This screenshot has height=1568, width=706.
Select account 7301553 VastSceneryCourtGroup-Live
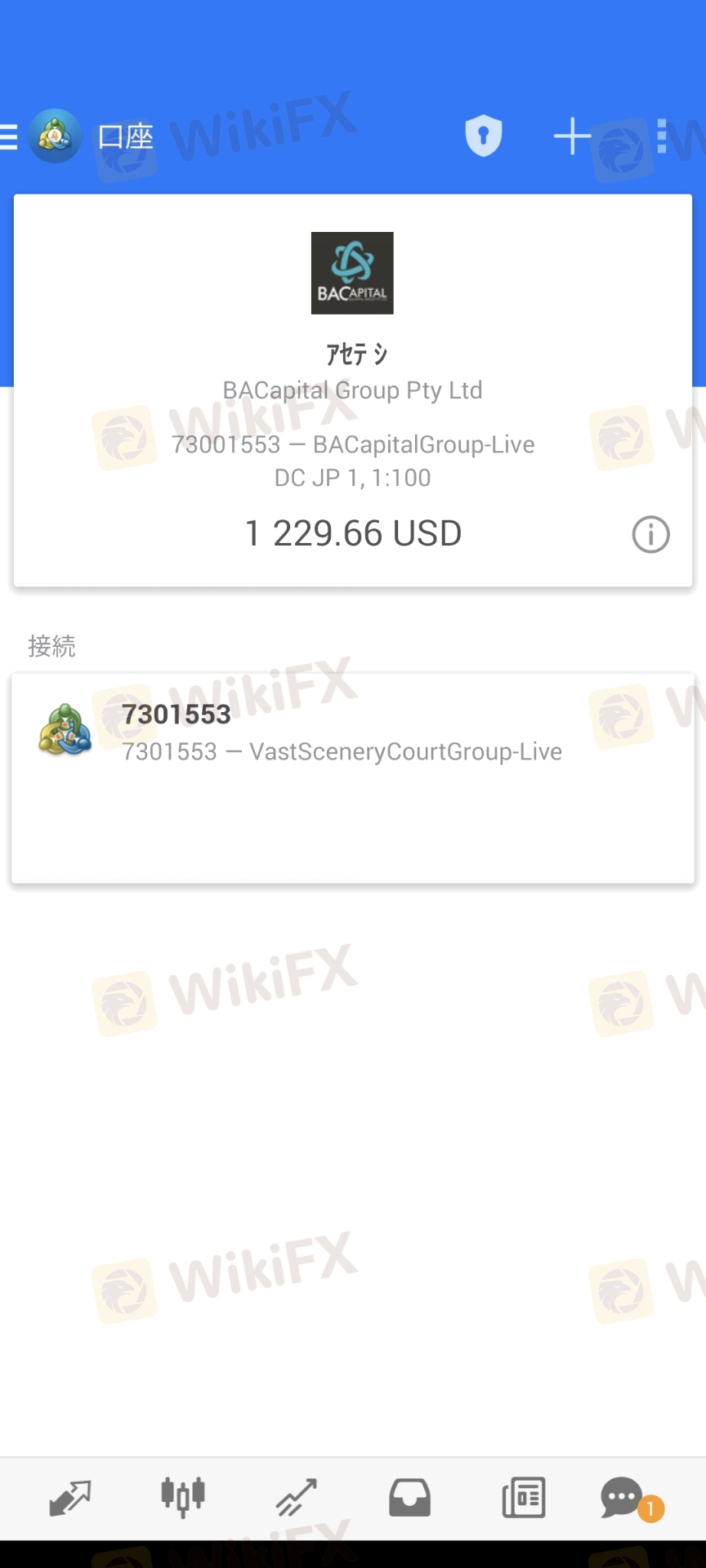pos(353,778)
